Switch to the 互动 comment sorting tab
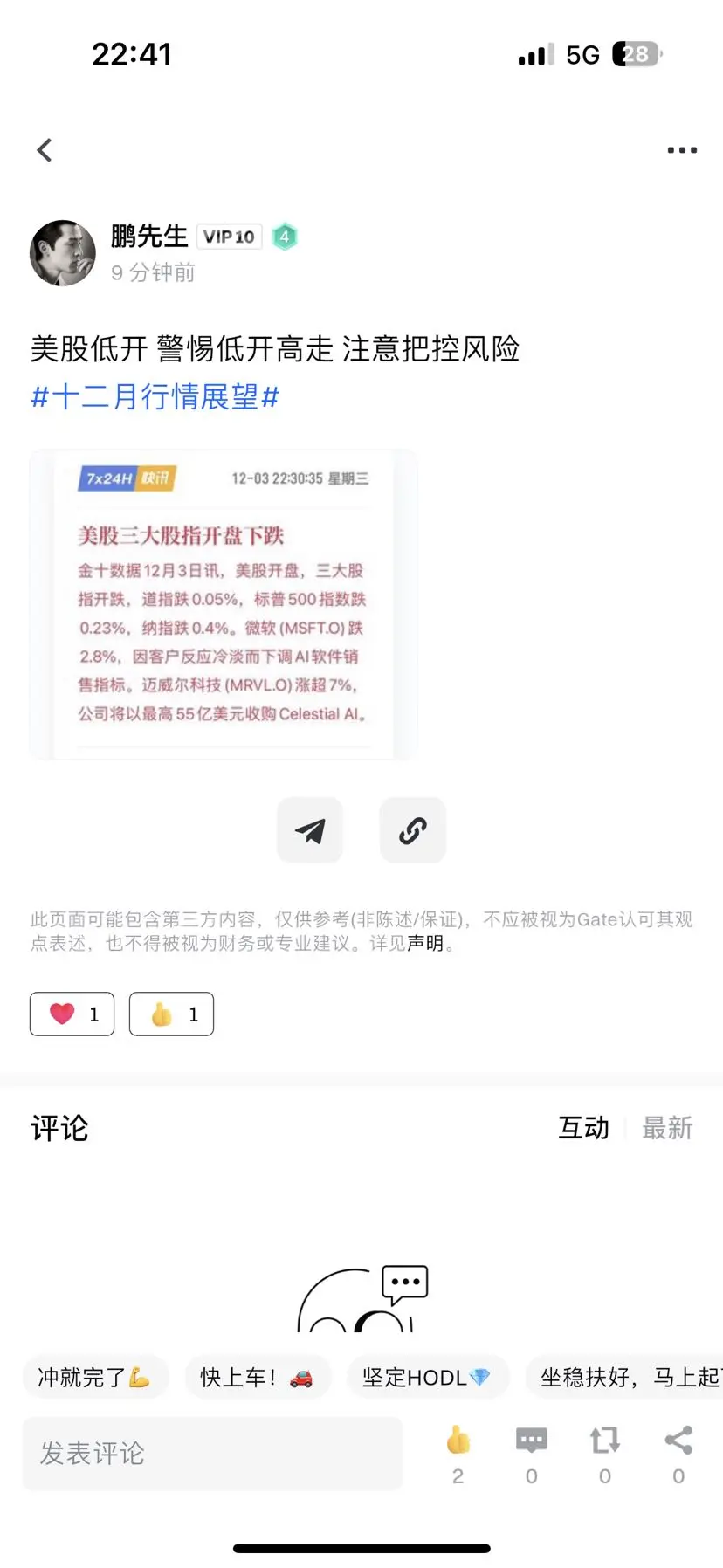 [x=582, y=1128]
